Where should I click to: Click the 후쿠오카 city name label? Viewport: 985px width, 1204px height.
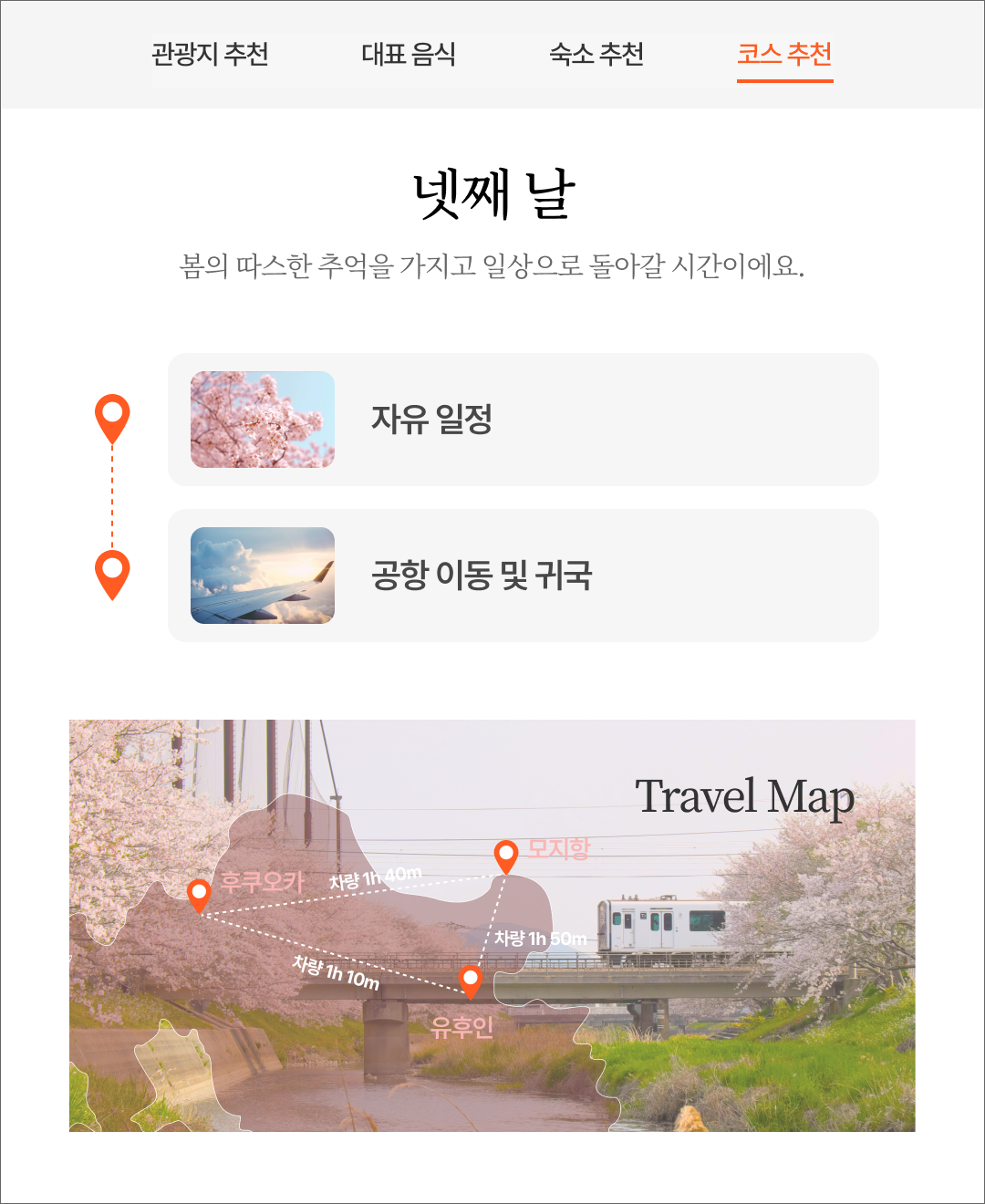[x=263, y=882]
